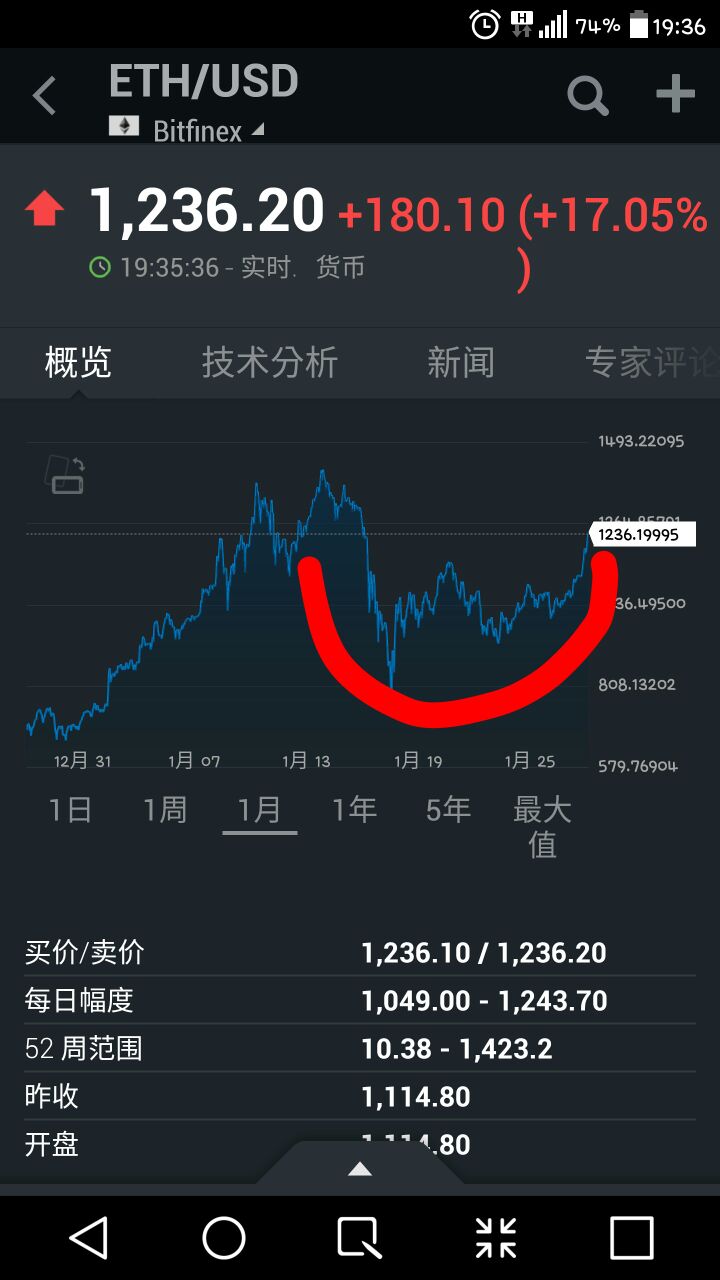Select the 概览 tab
Screen dimensions: 720x1280
[78, 362]
